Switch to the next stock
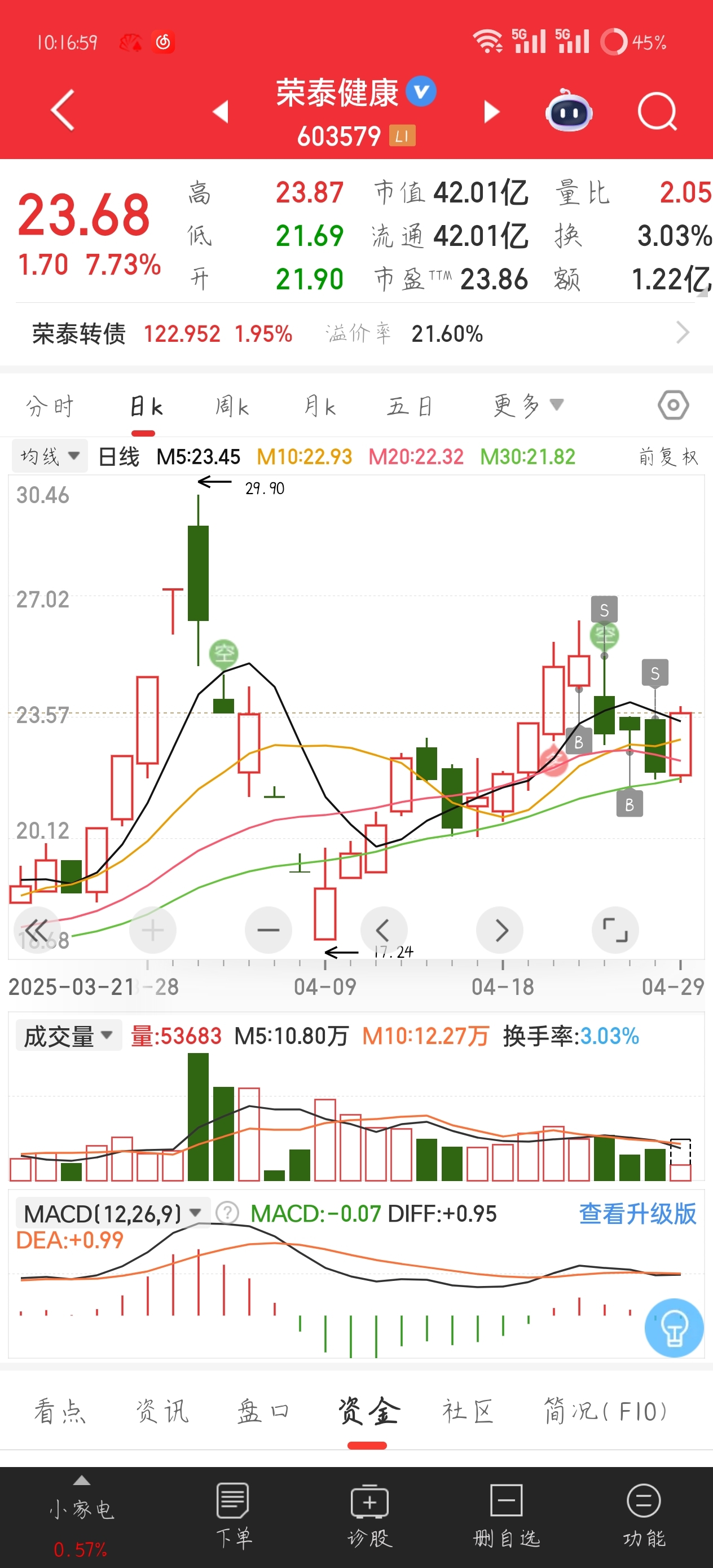 [491, 111]
